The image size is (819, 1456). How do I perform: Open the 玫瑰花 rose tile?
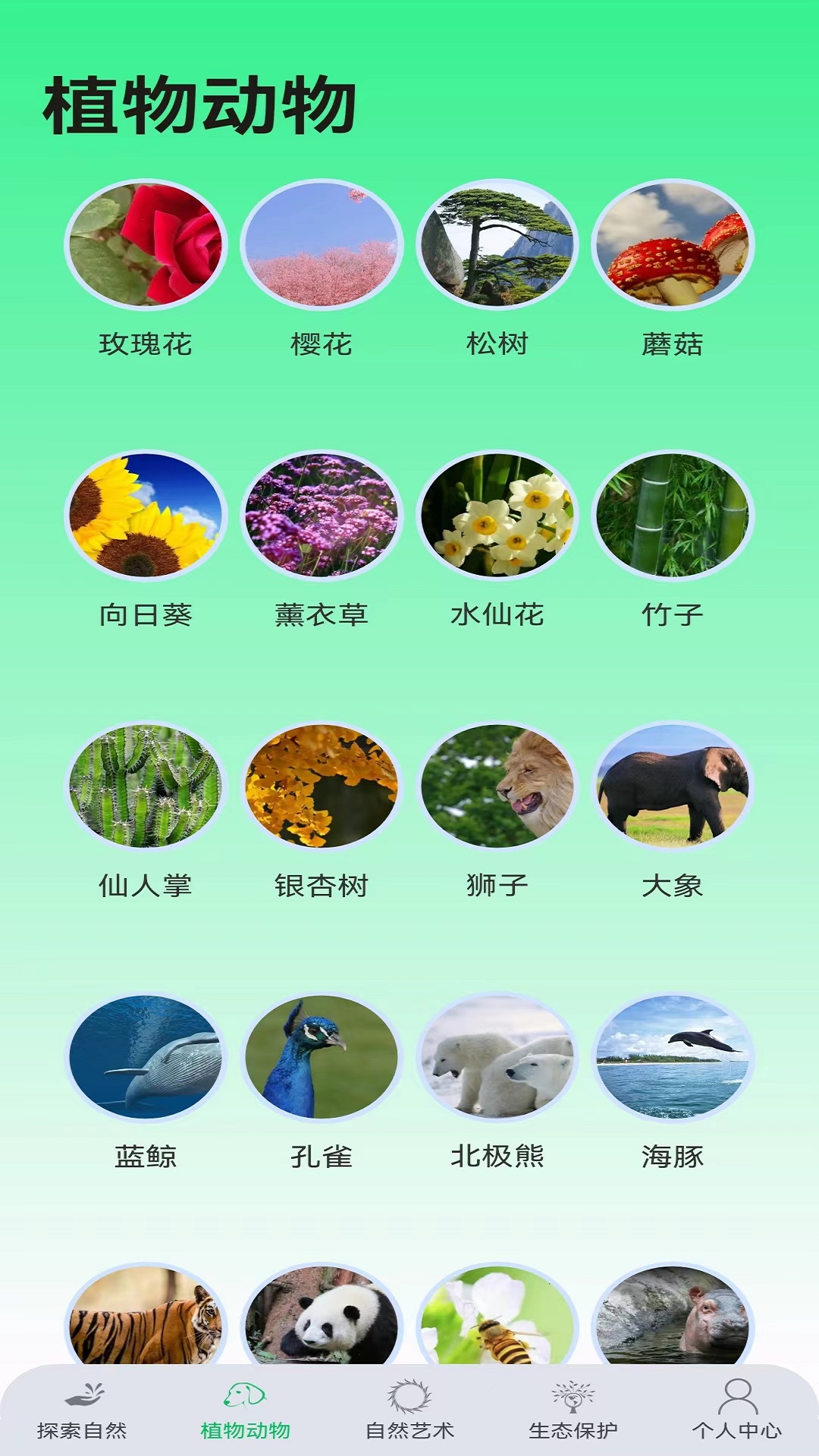146,246
